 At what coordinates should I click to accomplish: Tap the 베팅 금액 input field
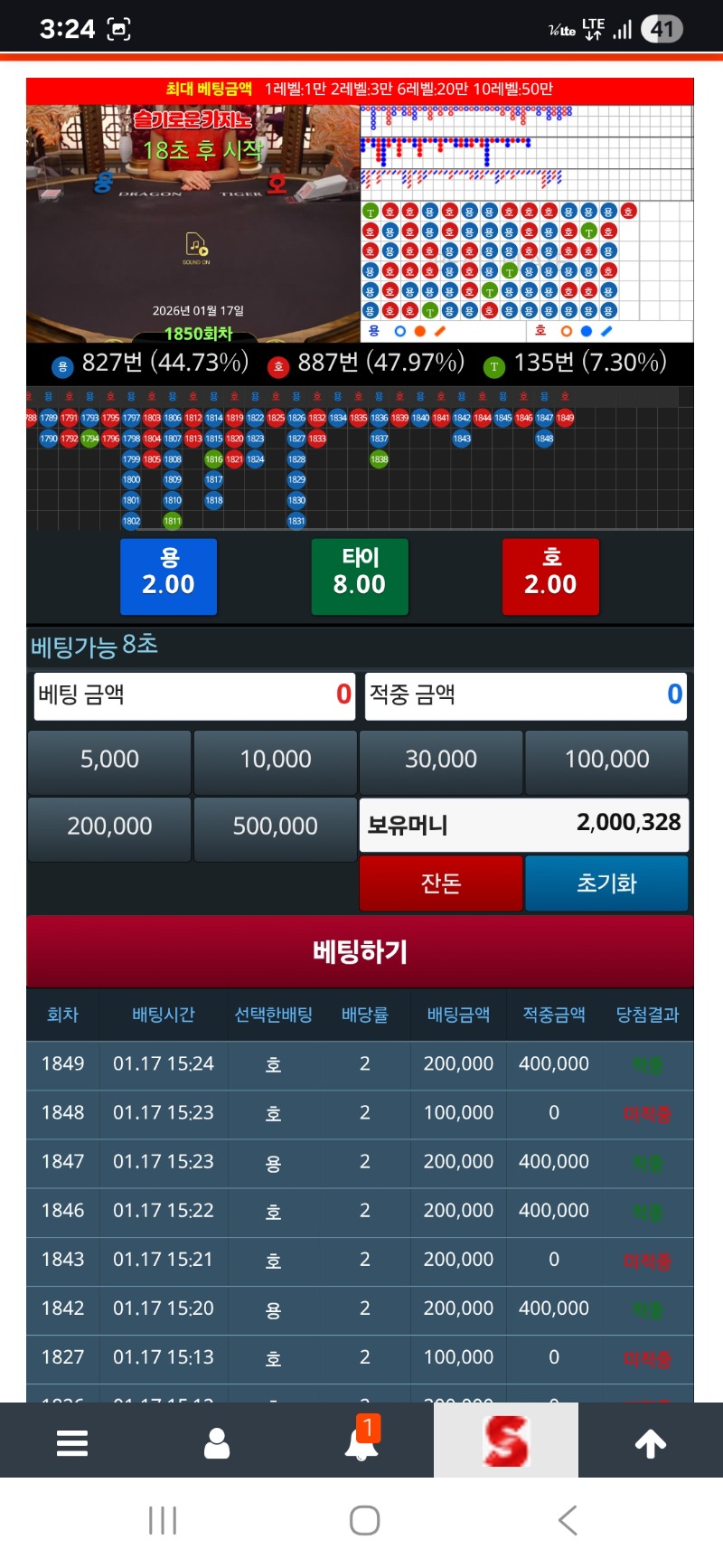pyautogui.click(x=194, y=695)
